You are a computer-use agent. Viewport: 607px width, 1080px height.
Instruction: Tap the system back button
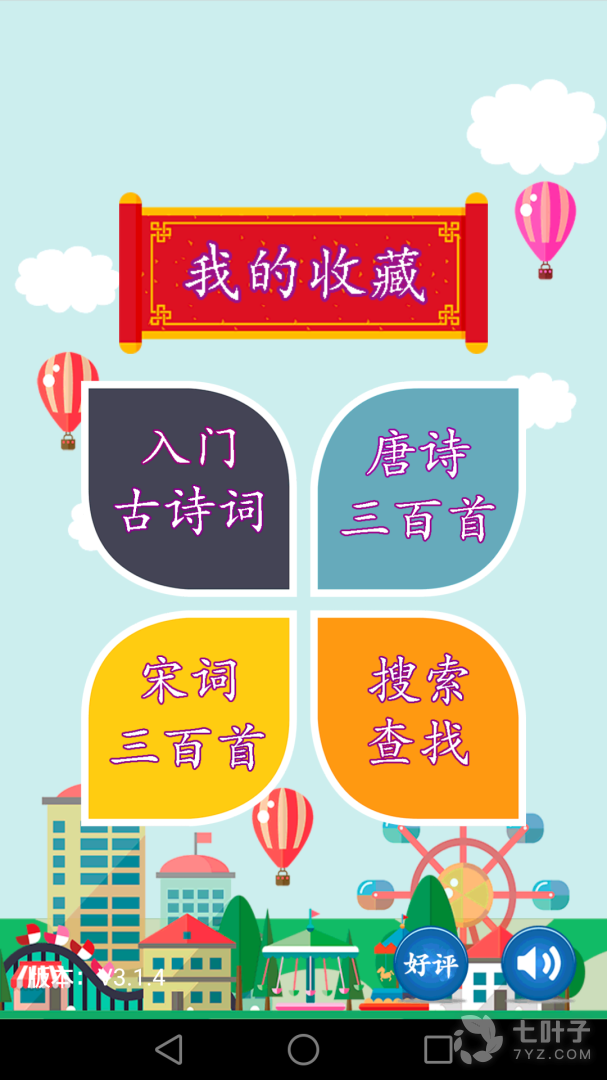click(x=169, y=1049)
